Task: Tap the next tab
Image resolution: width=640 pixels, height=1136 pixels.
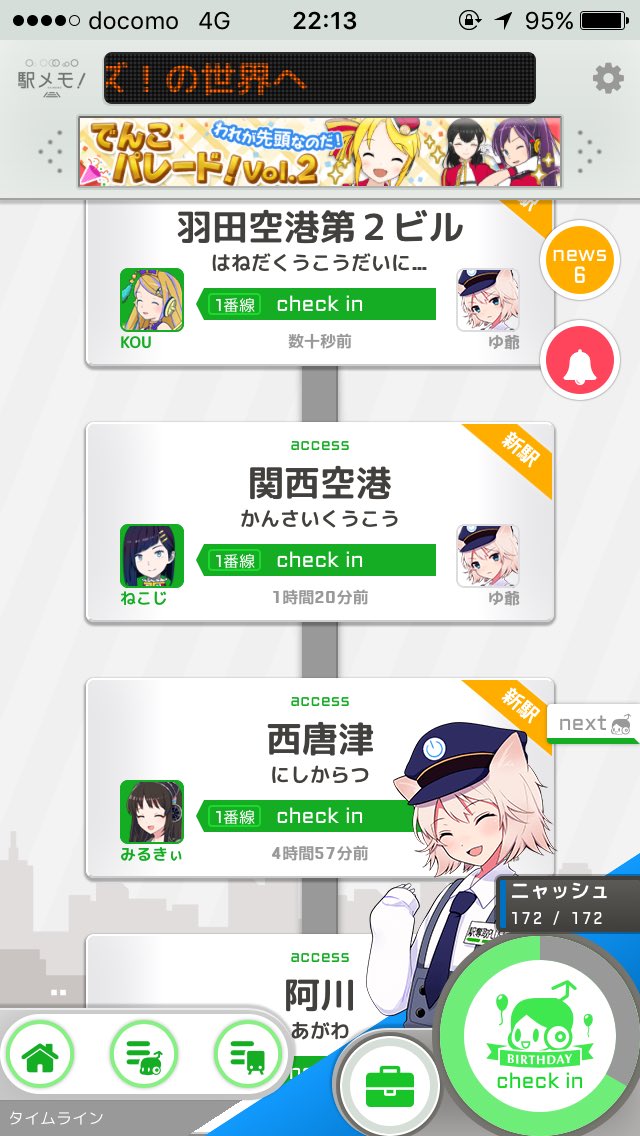Action: (594, 724)
